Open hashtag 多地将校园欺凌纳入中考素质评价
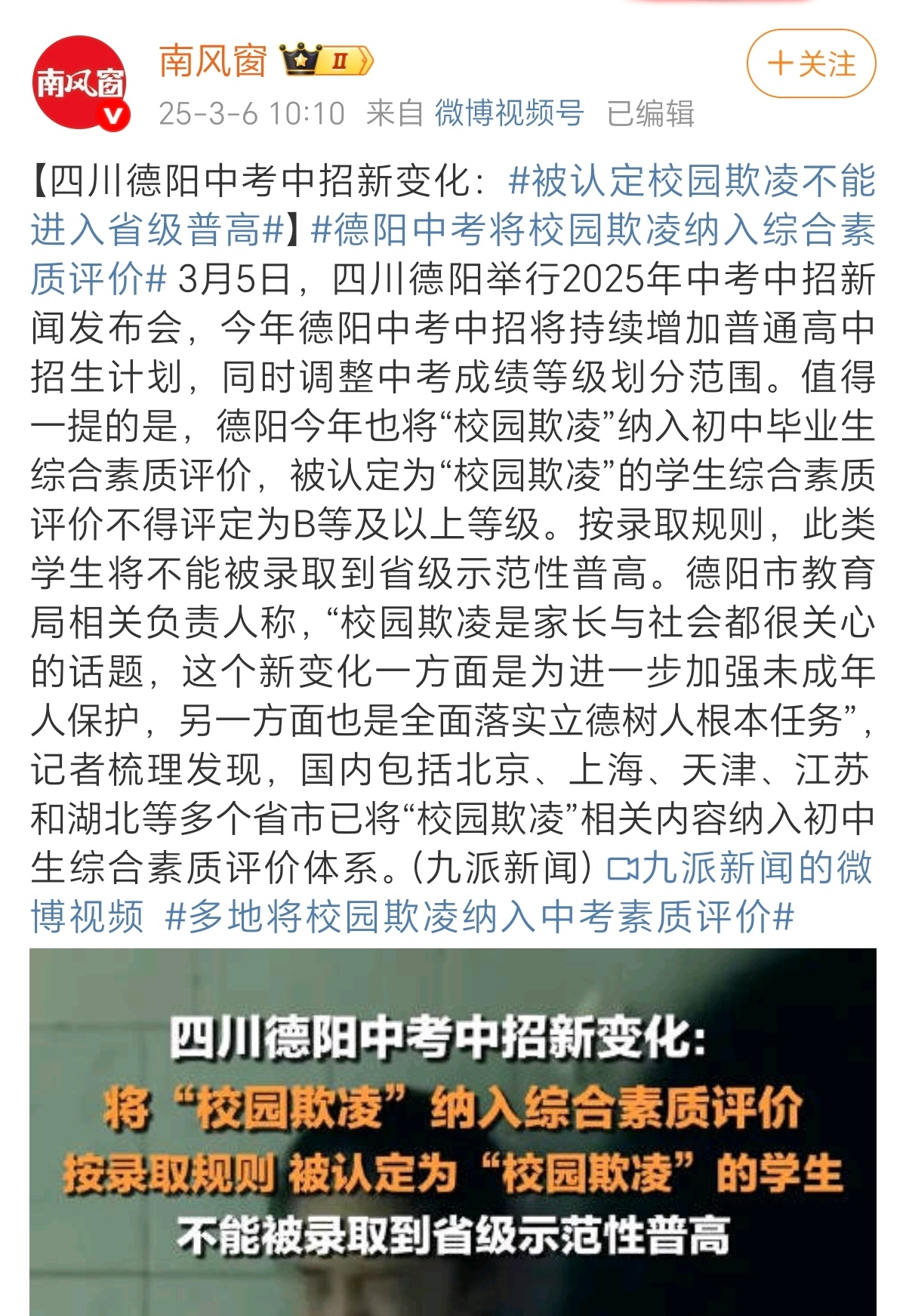 479,917
